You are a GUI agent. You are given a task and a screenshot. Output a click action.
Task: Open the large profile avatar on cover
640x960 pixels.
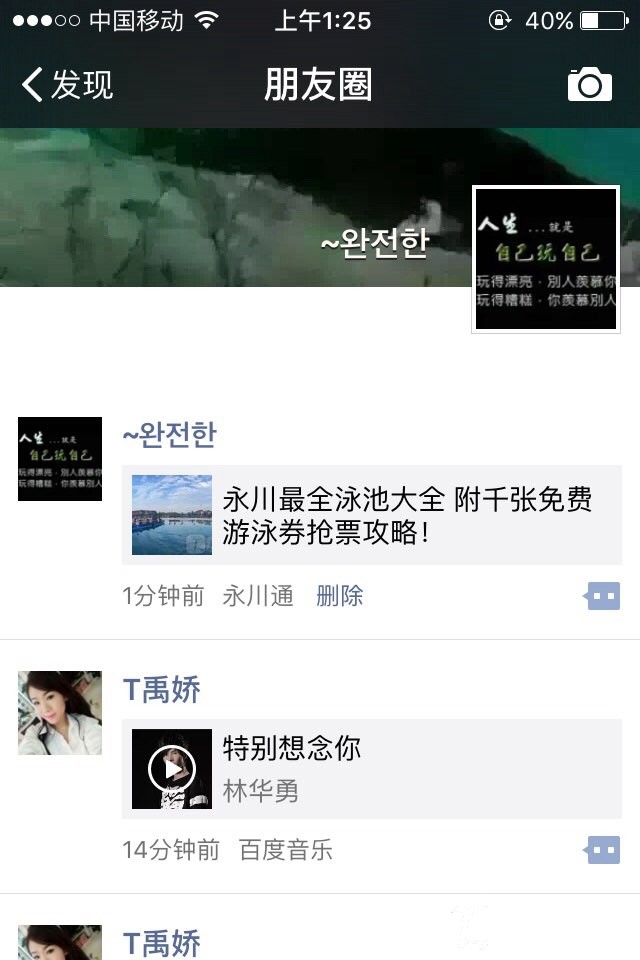546,259
